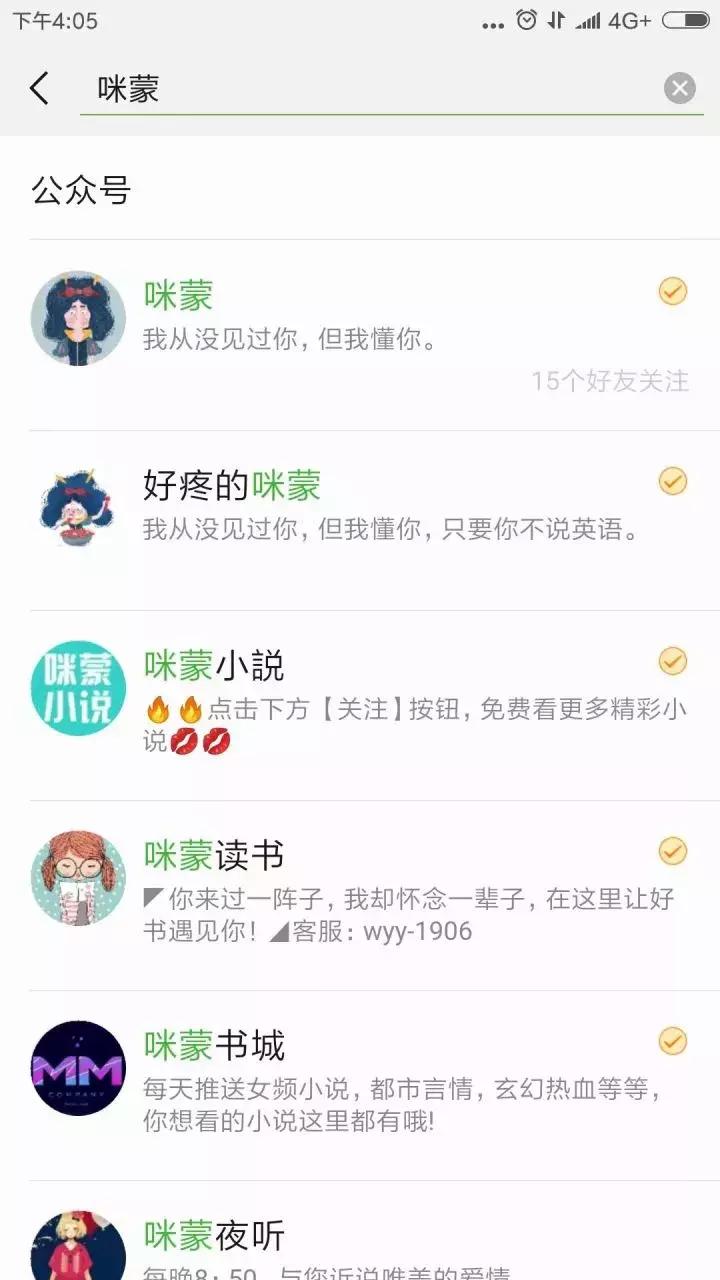This screenshot has width=720, height=1280.
Task: Tap the verified badge for 咪蒙读书
Action: tap(672, 852)
